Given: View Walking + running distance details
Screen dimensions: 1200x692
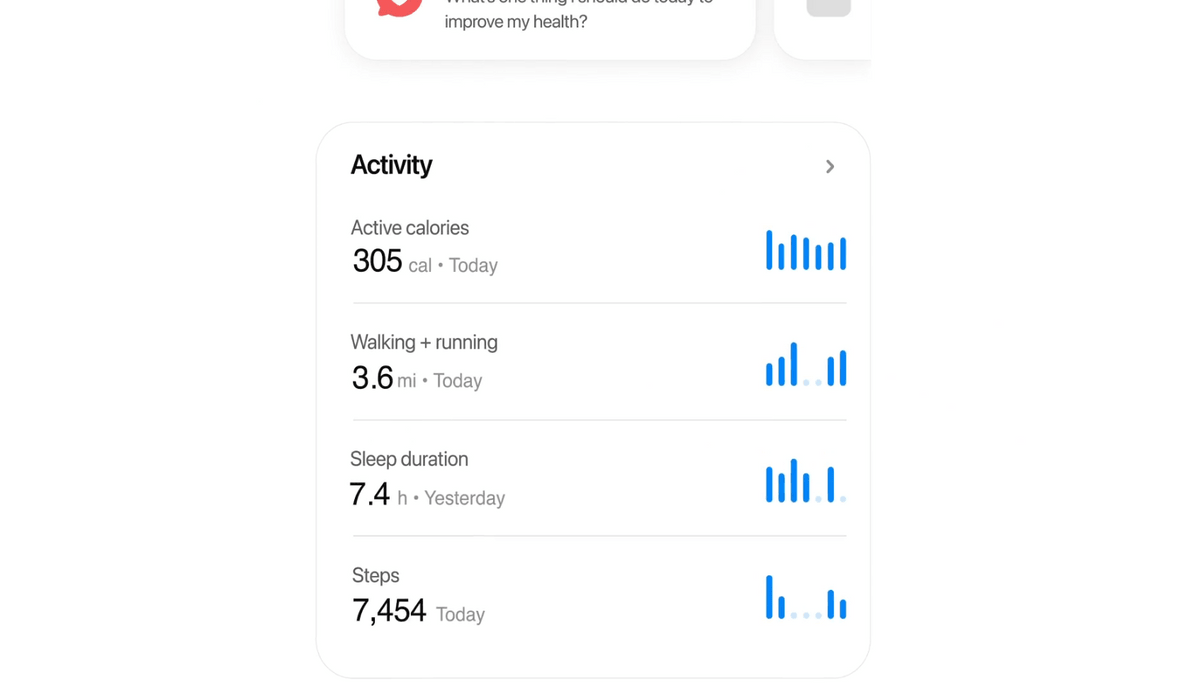Looking at the screenshot, I should 598,361.
